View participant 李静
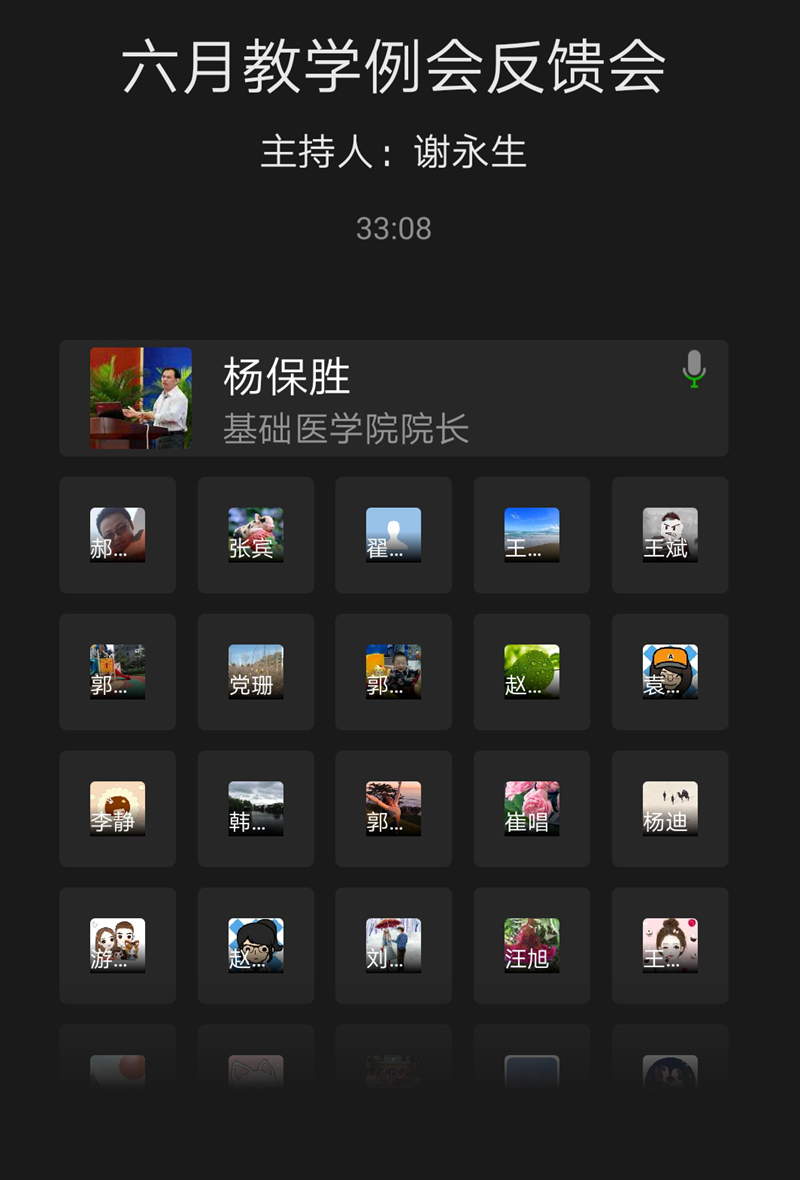This screenshot has height=1180, width=800. (x=117, y=809)
